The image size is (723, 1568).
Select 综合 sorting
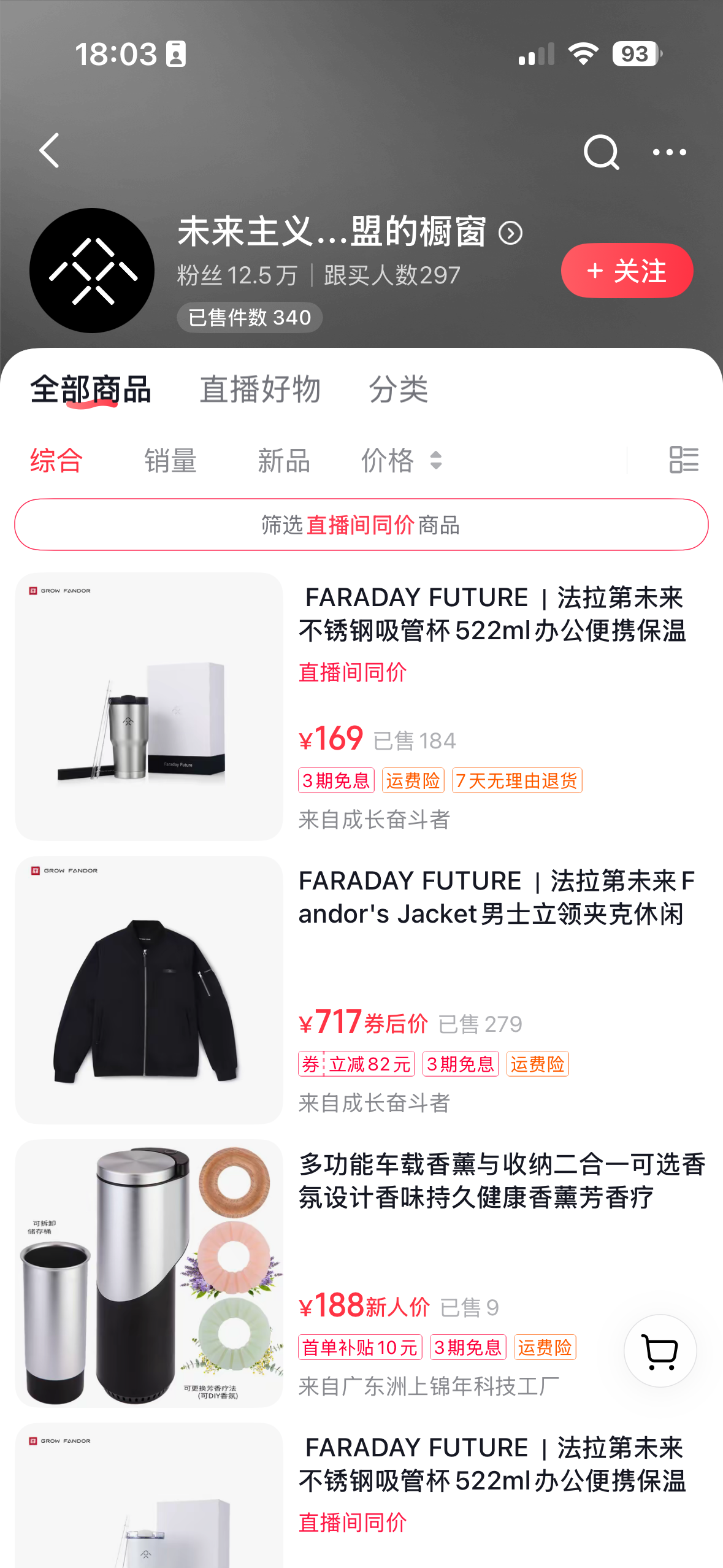click(x=56, y=461)
